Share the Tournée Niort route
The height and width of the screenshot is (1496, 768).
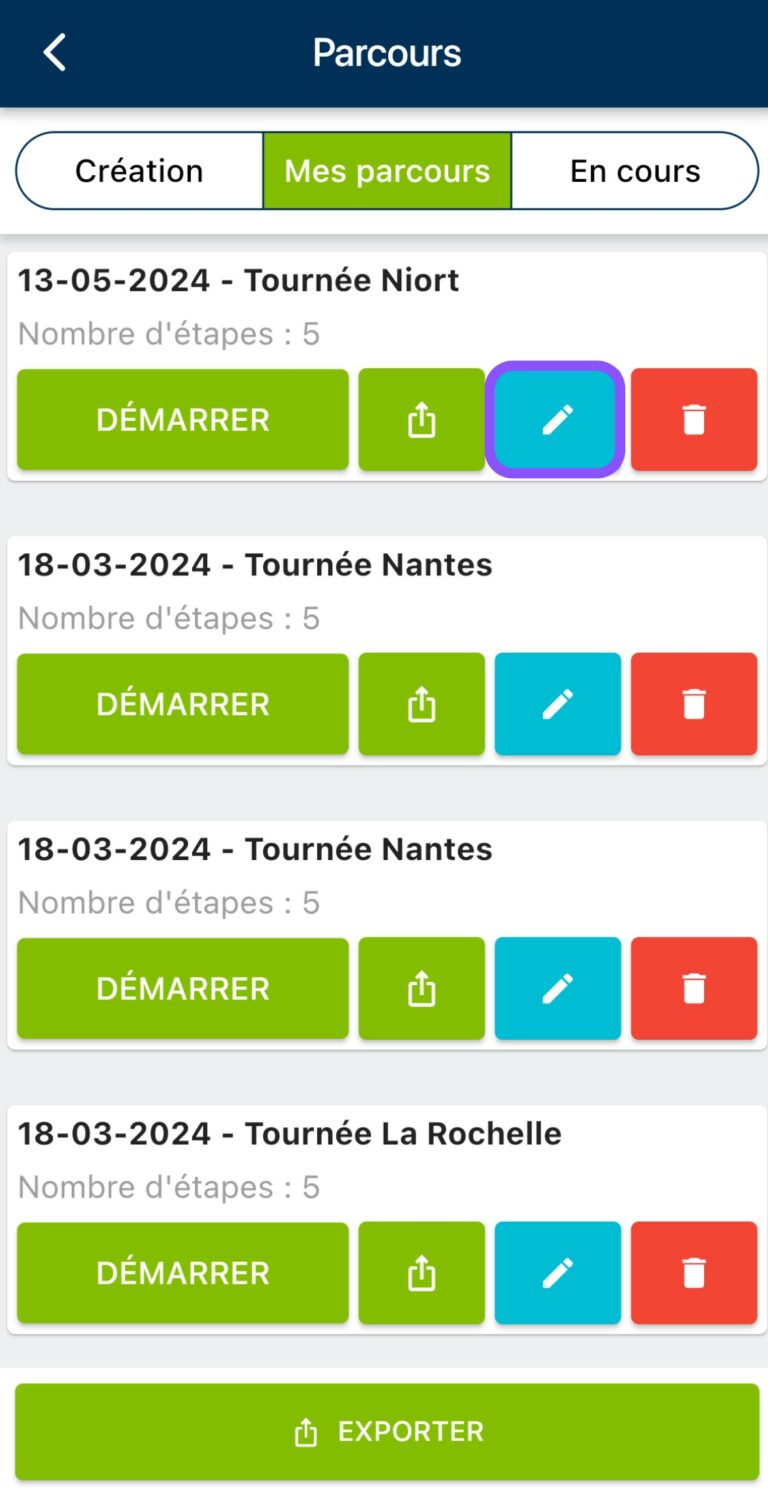(x=422, y=420)
